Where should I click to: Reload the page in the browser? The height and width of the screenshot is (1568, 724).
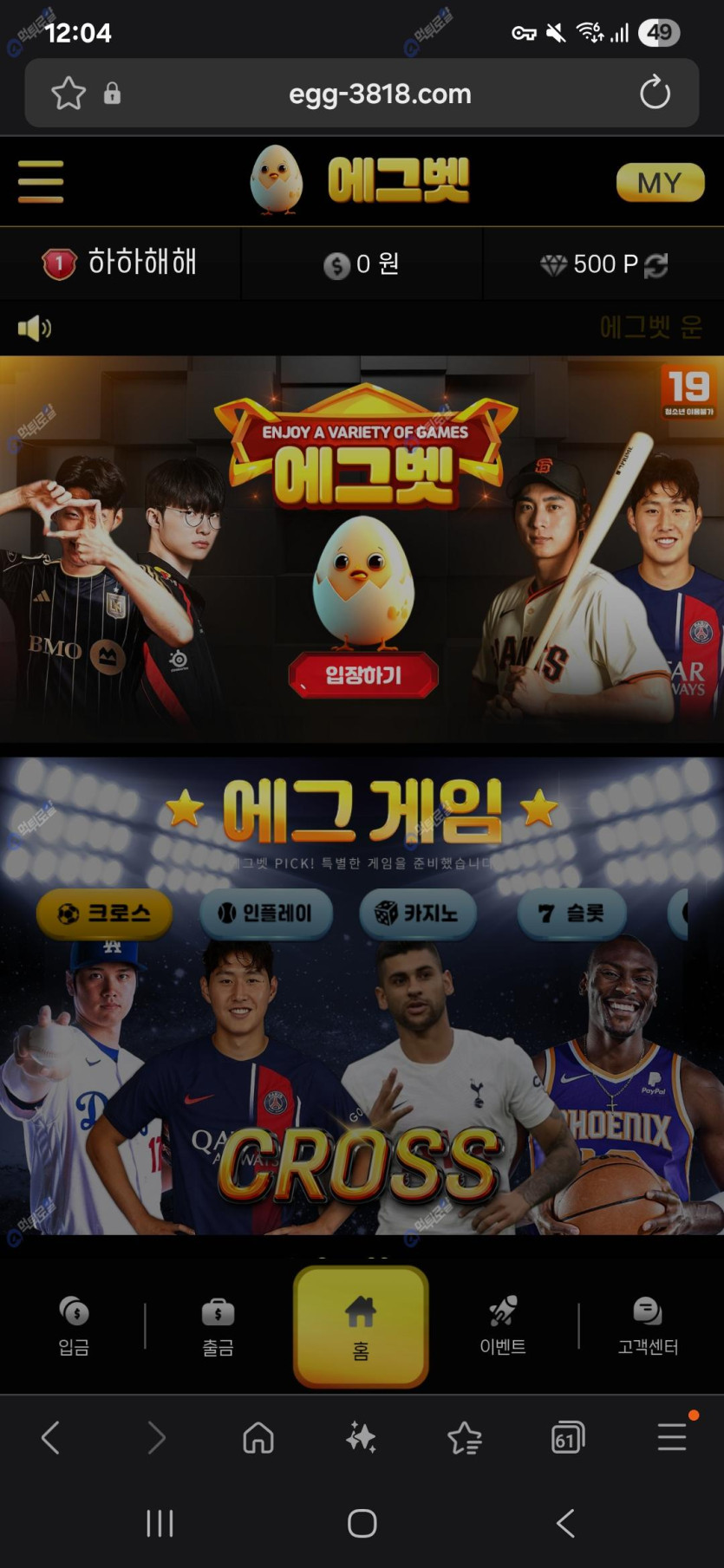tap(655, 93)
